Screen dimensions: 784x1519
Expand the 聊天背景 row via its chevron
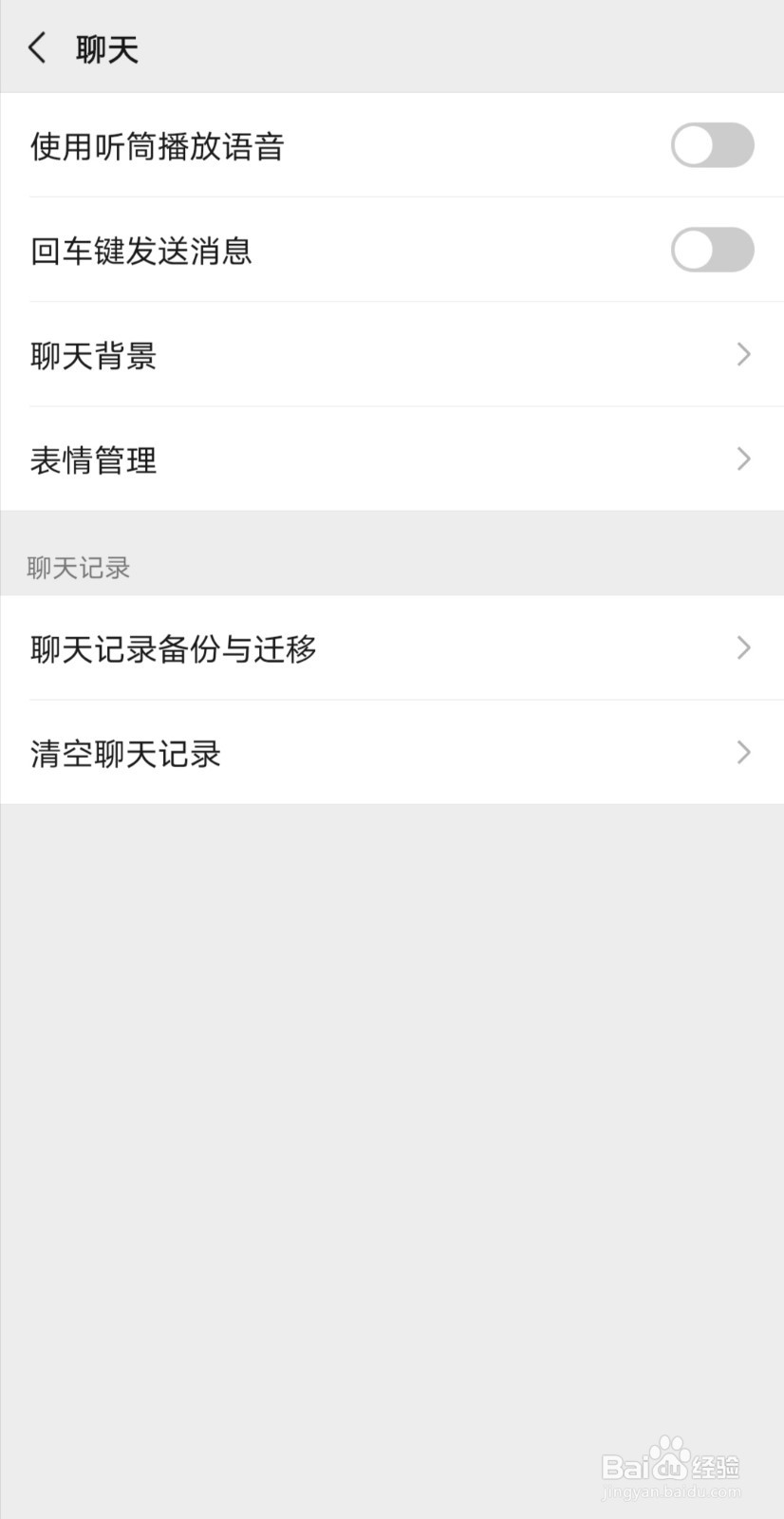(743, 355)
